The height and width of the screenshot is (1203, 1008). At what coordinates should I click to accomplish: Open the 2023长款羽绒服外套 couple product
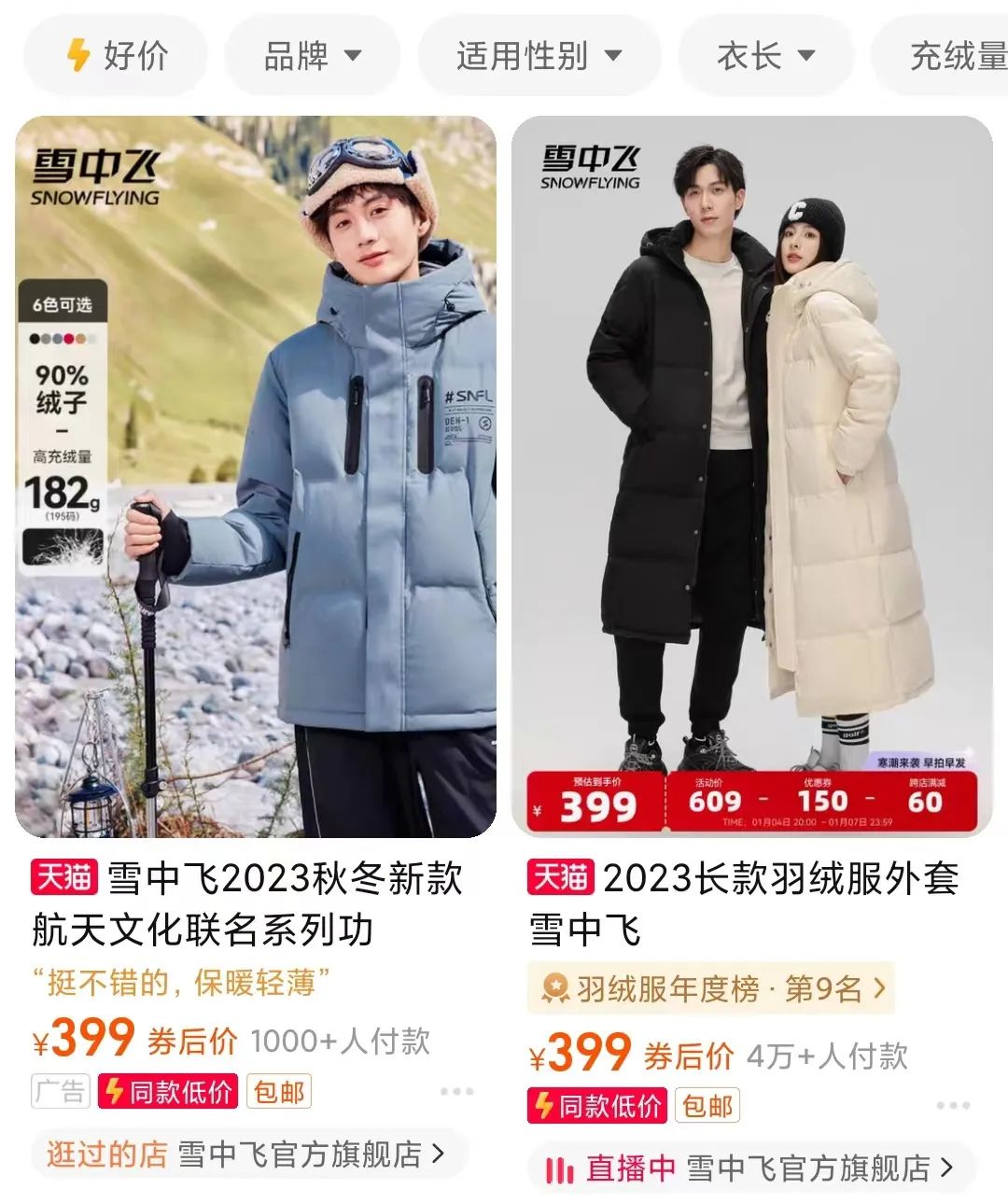tap(751, 476)
